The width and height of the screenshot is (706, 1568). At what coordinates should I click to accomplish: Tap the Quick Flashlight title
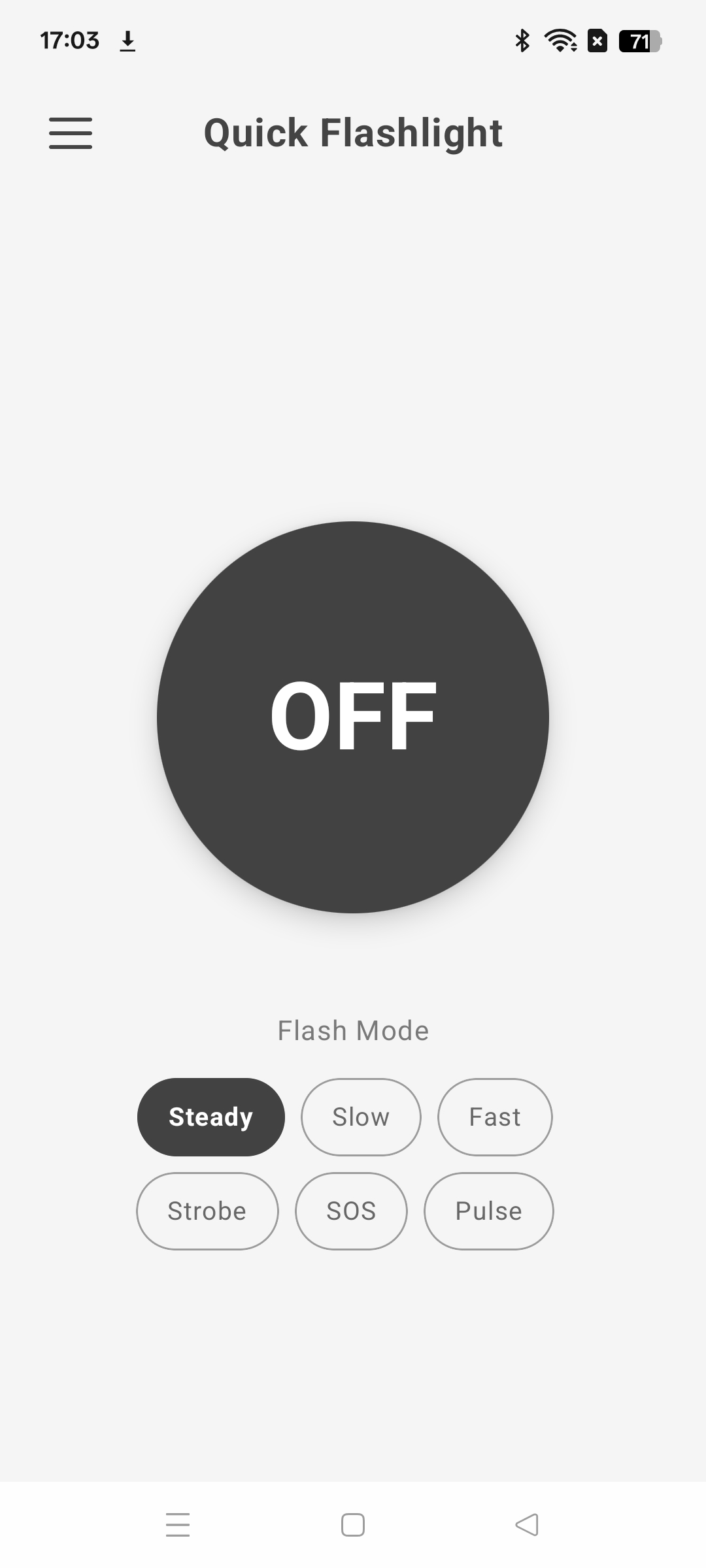353,132
